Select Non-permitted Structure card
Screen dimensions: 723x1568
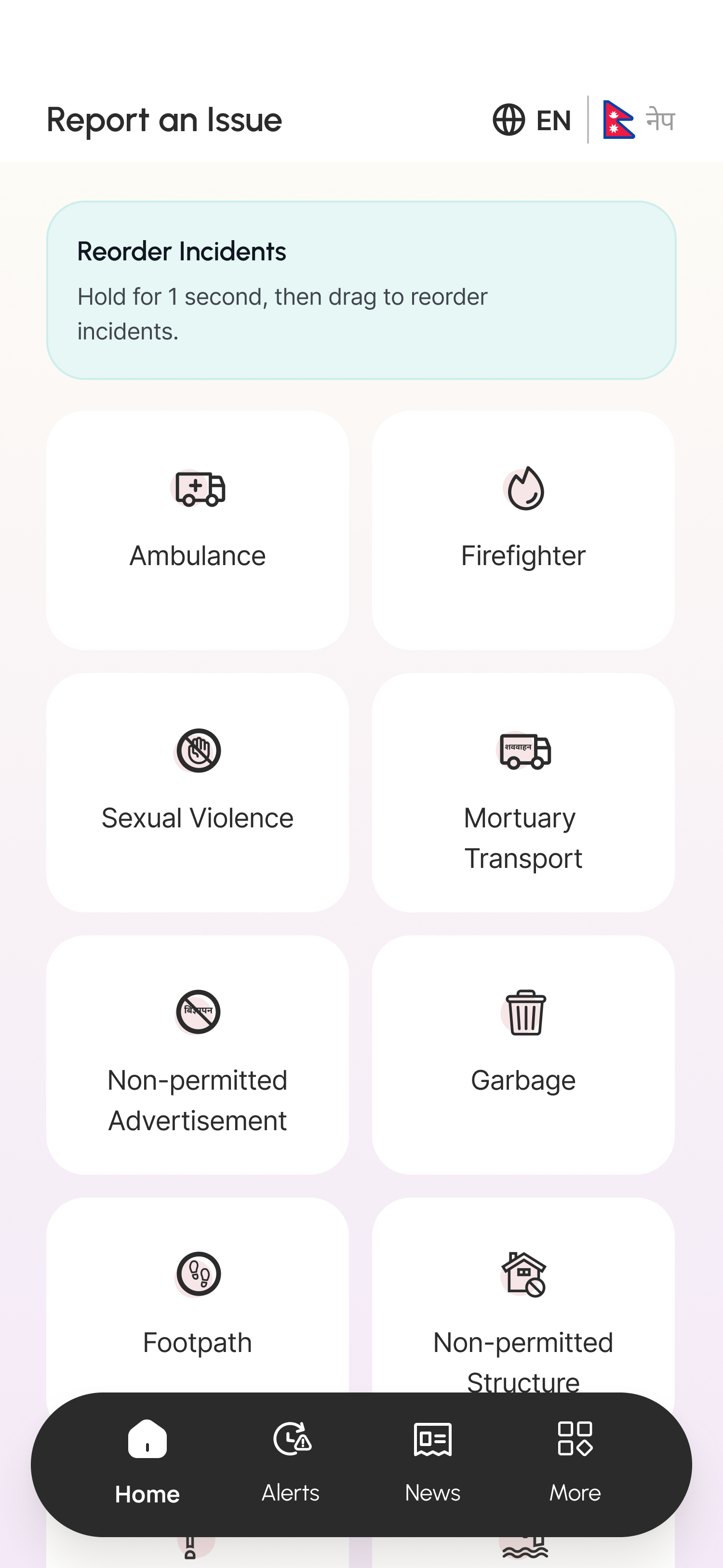[x=523, y=1297]
